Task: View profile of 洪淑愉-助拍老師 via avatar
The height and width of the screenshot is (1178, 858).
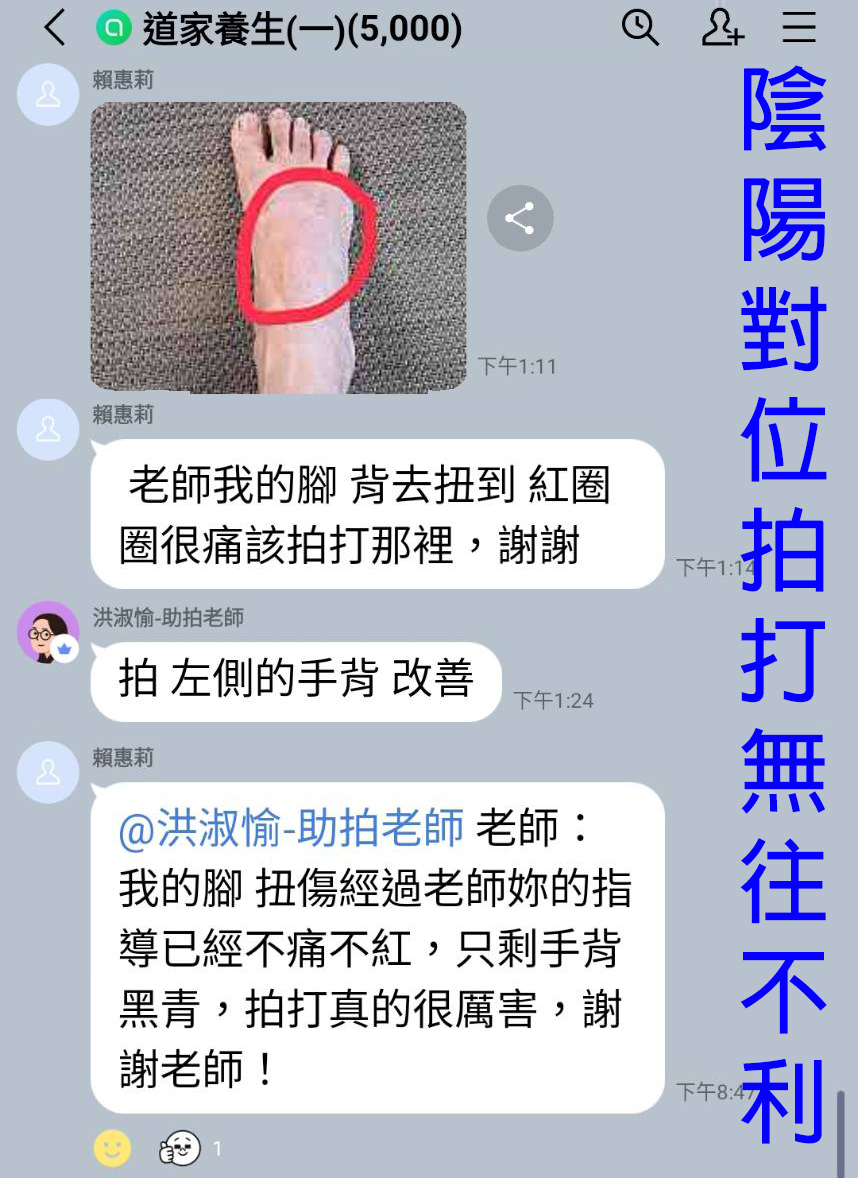Action: [47, 631]
